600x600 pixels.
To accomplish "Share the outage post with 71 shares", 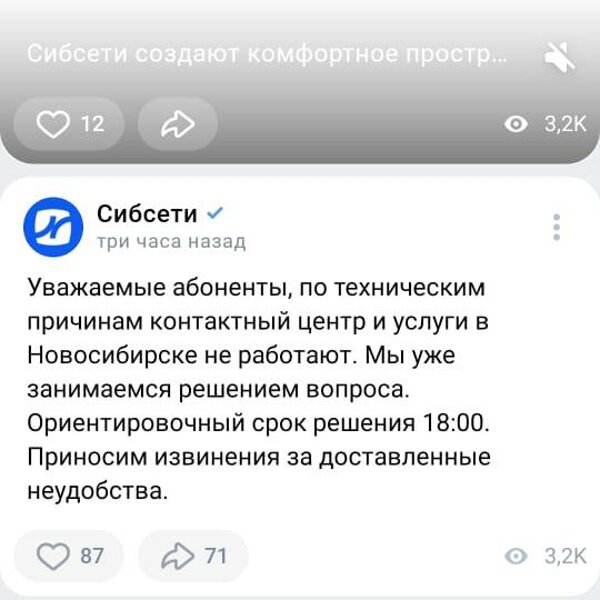I will coord(192,556).
